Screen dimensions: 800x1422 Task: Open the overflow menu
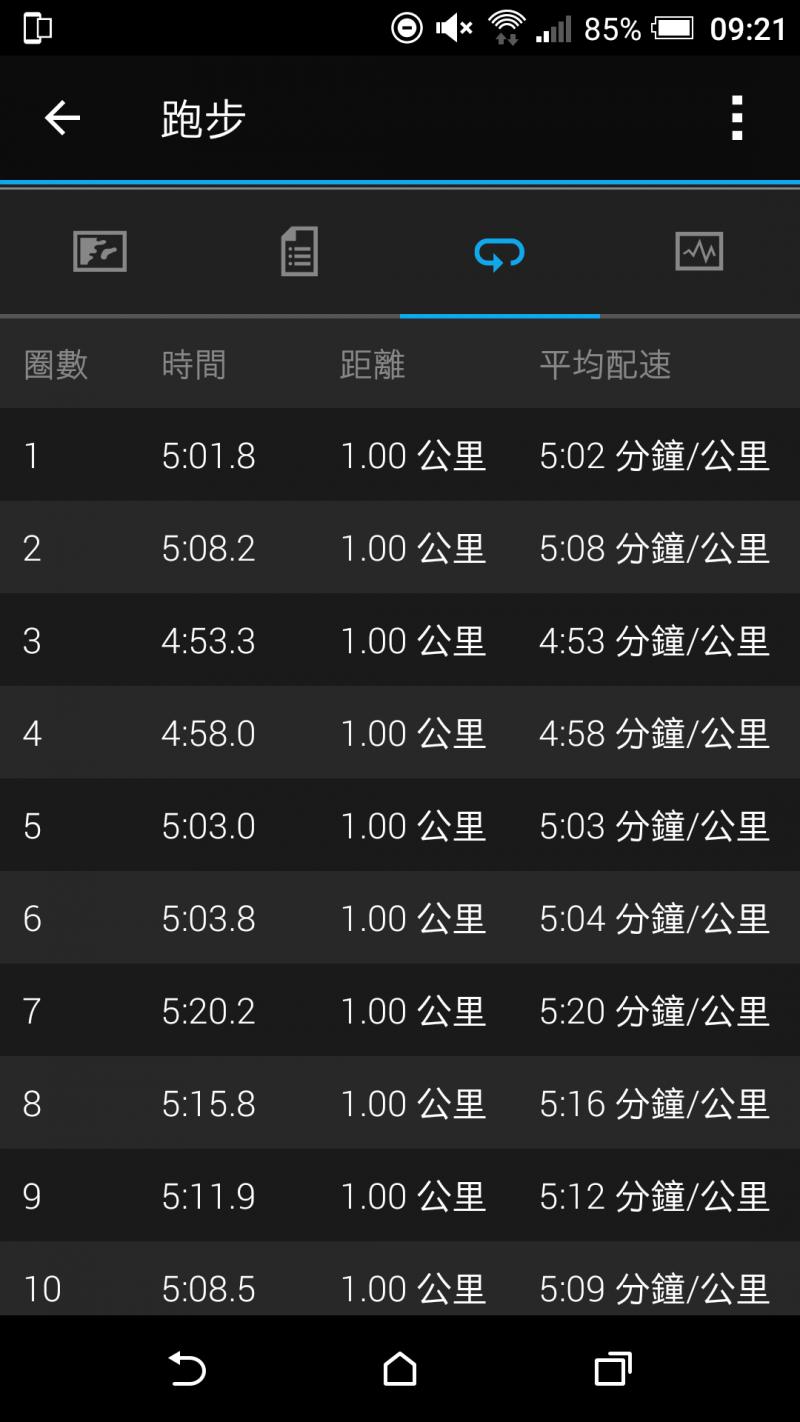click(737, 118)
